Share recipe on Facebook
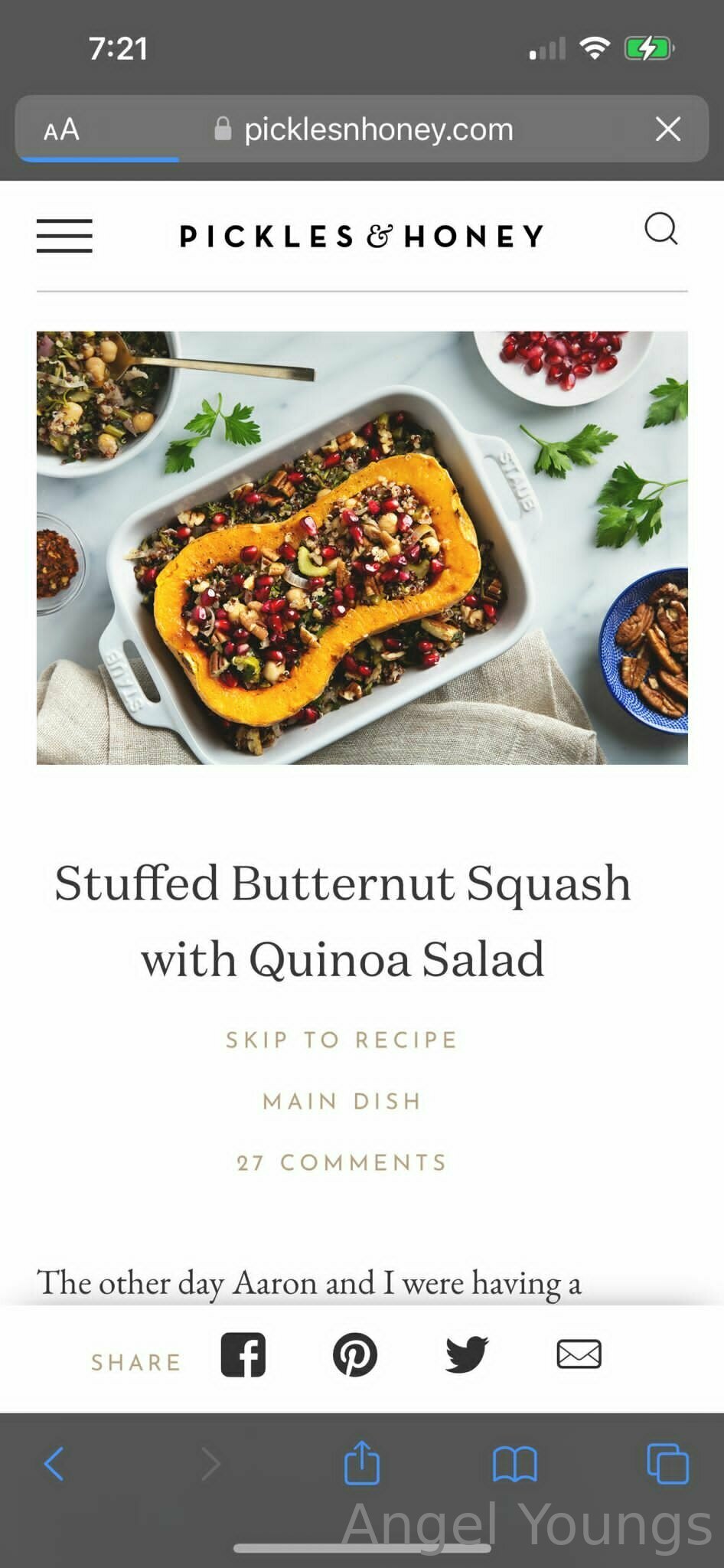Screen dimensions: 724x1568 tap(243, 1354)
